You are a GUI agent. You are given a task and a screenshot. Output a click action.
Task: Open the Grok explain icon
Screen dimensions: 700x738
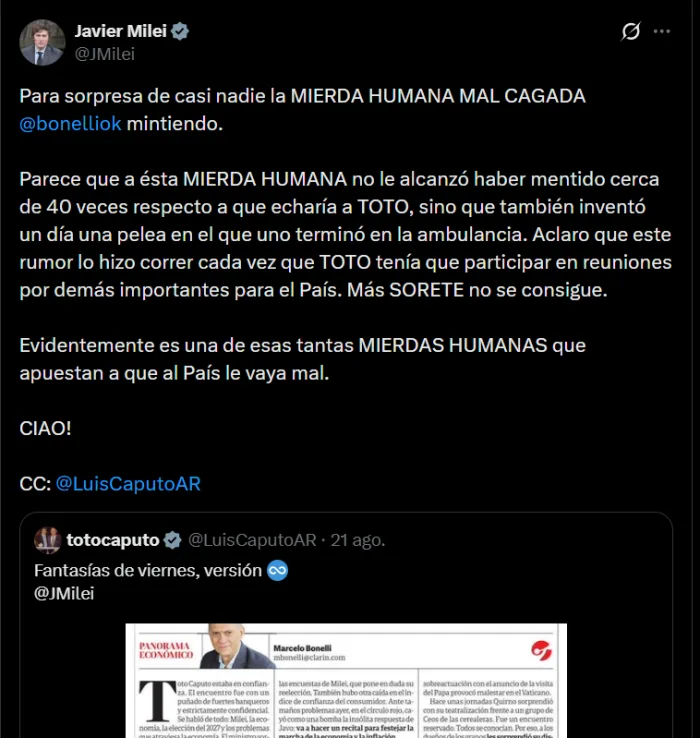[x=630, y=32]
